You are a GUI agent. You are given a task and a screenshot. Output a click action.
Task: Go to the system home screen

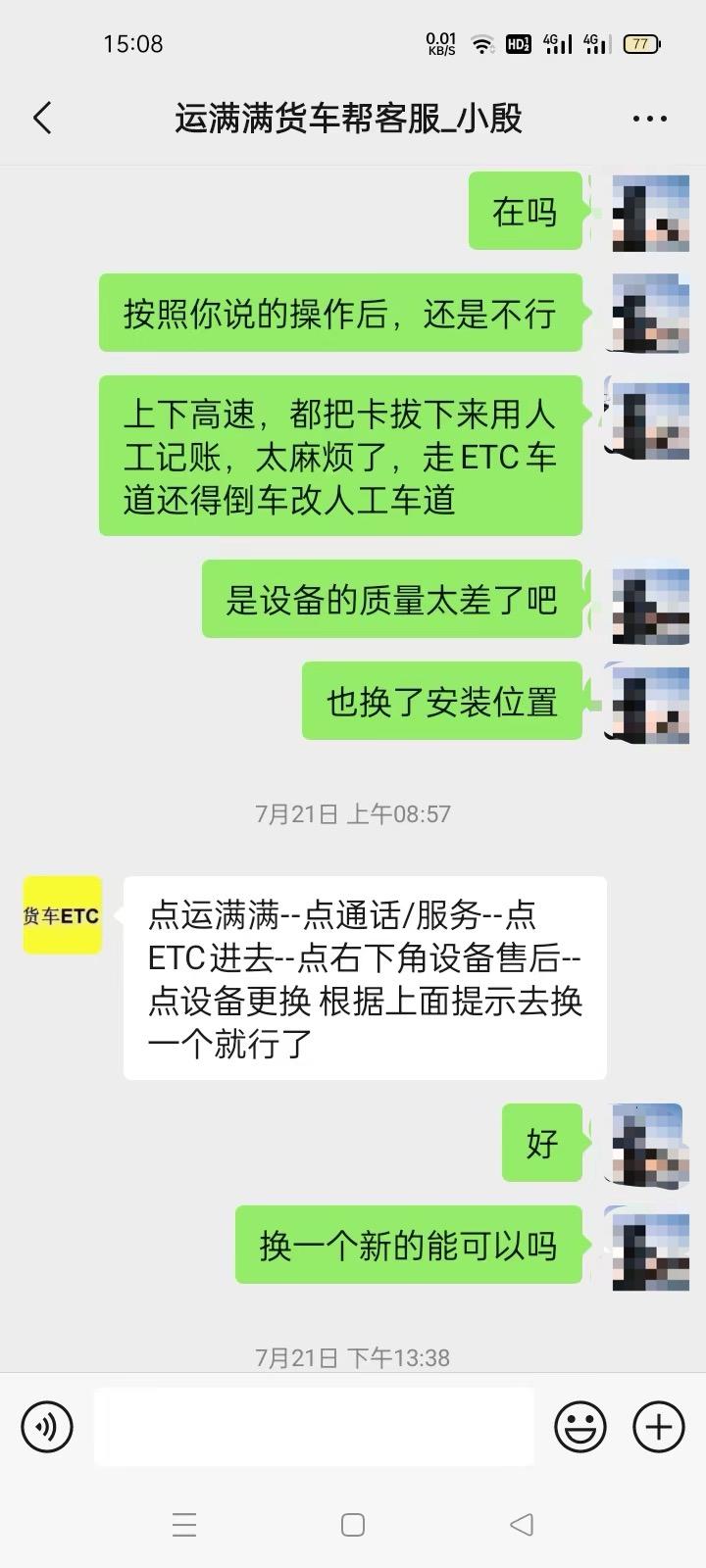coord(353,1525)
